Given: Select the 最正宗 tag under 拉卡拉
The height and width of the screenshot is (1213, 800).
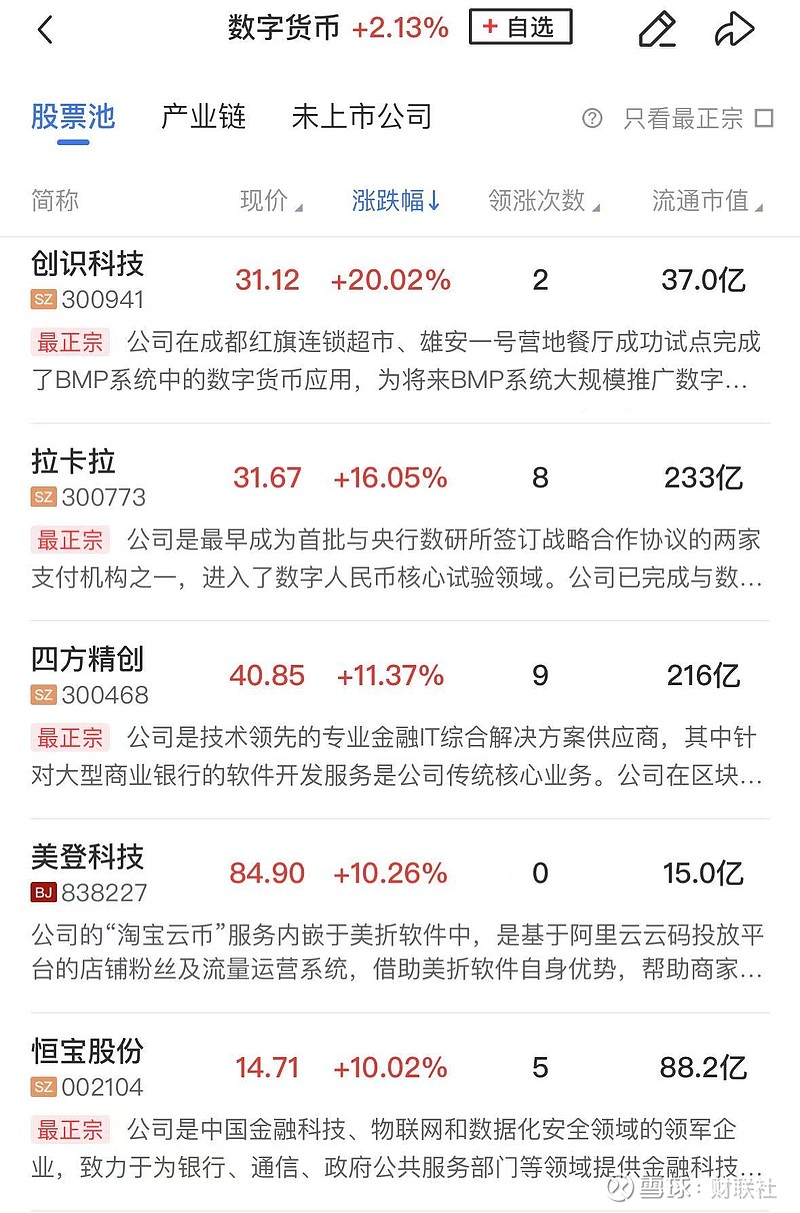Looking at the screenshot, I should tap(69, 541).
